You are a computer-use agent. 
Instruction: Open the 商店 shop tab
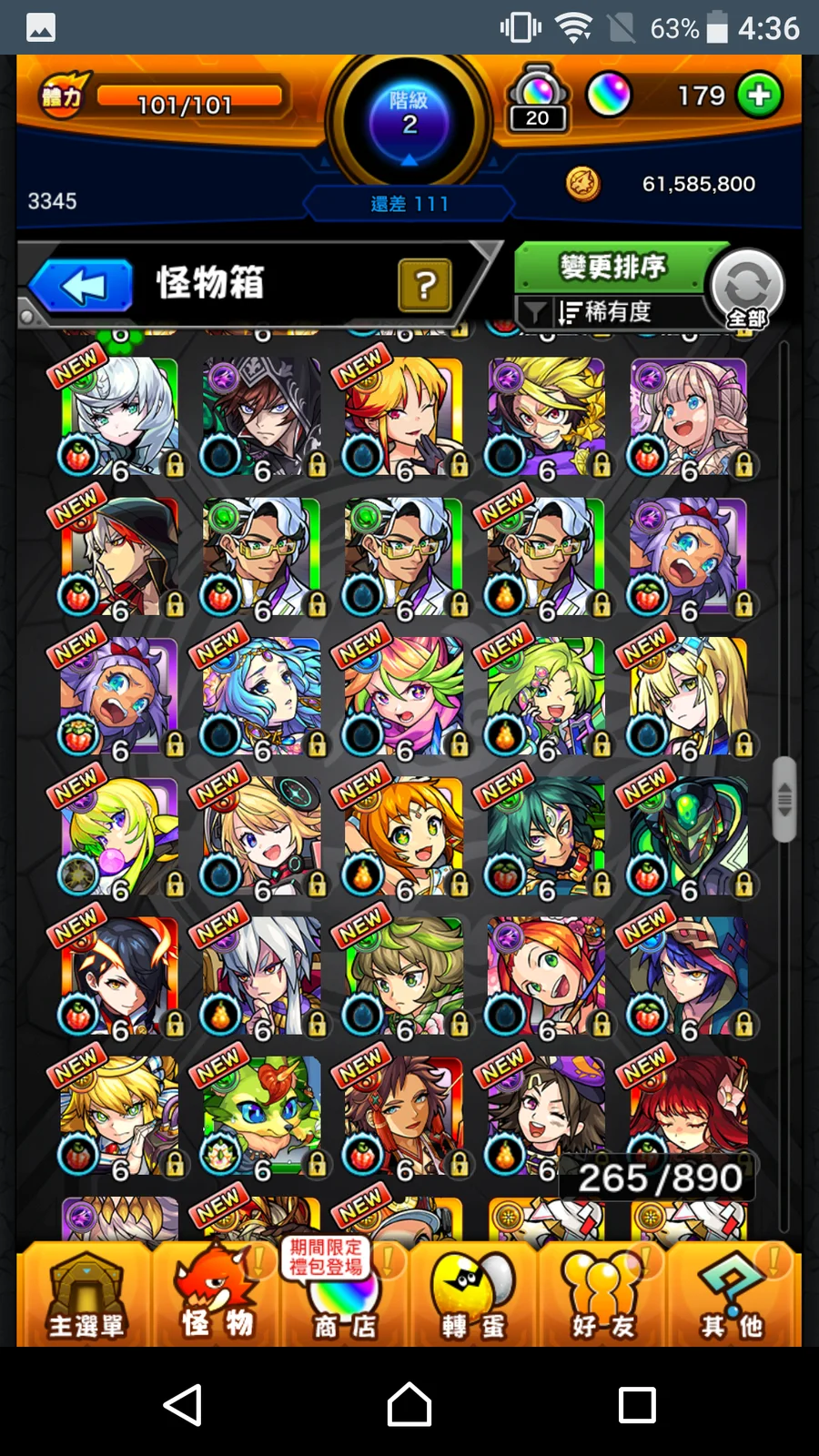(x=344, y=1296)
